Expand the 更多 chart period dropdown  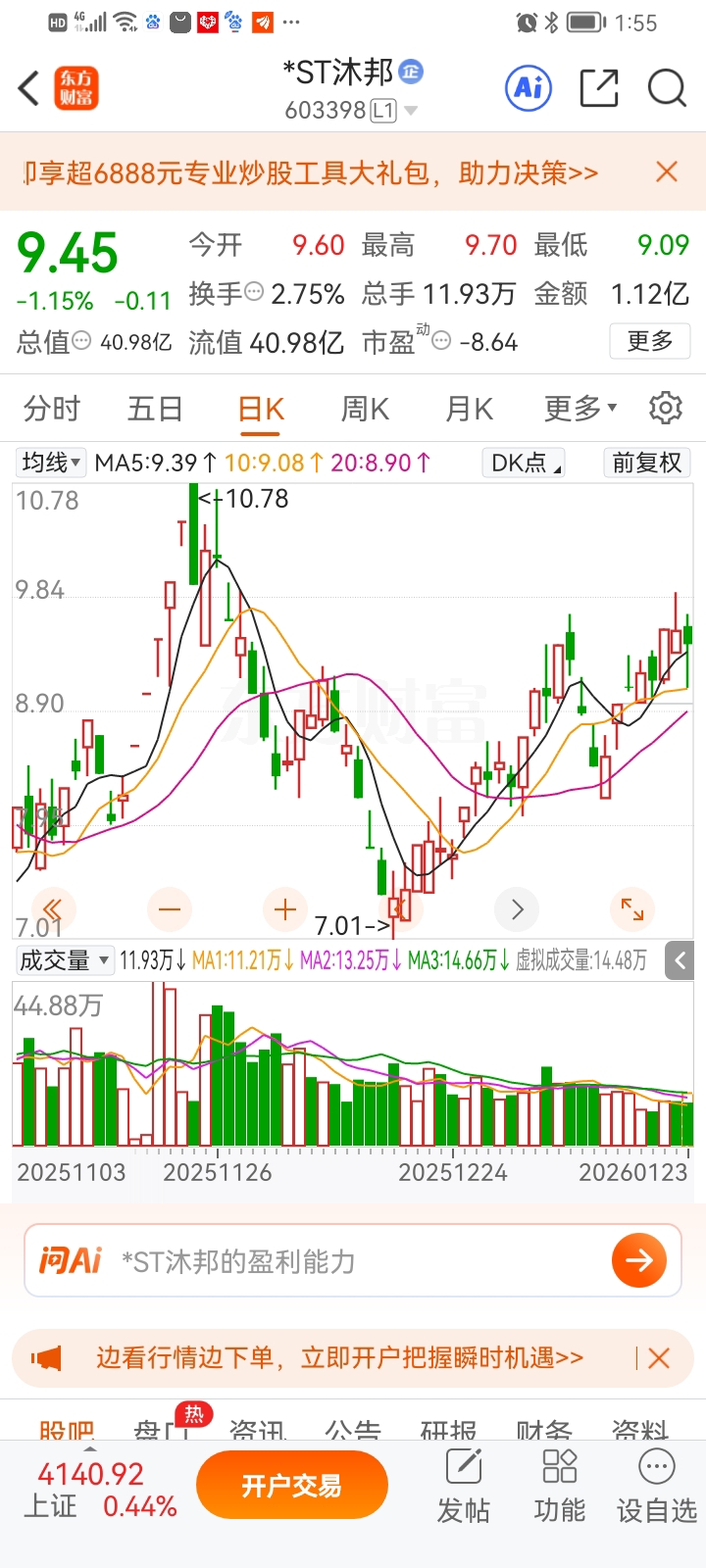pos(580,409)
